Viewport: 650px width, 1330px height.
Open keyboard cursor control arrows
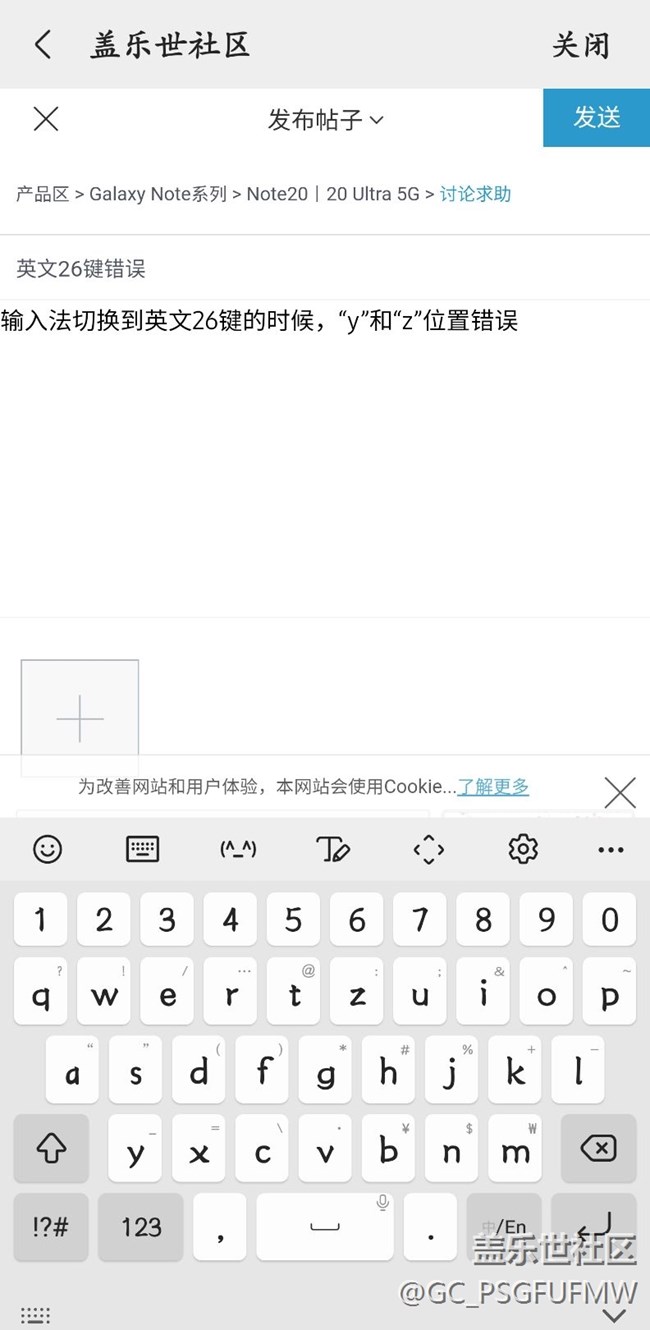tap(428, 849)
